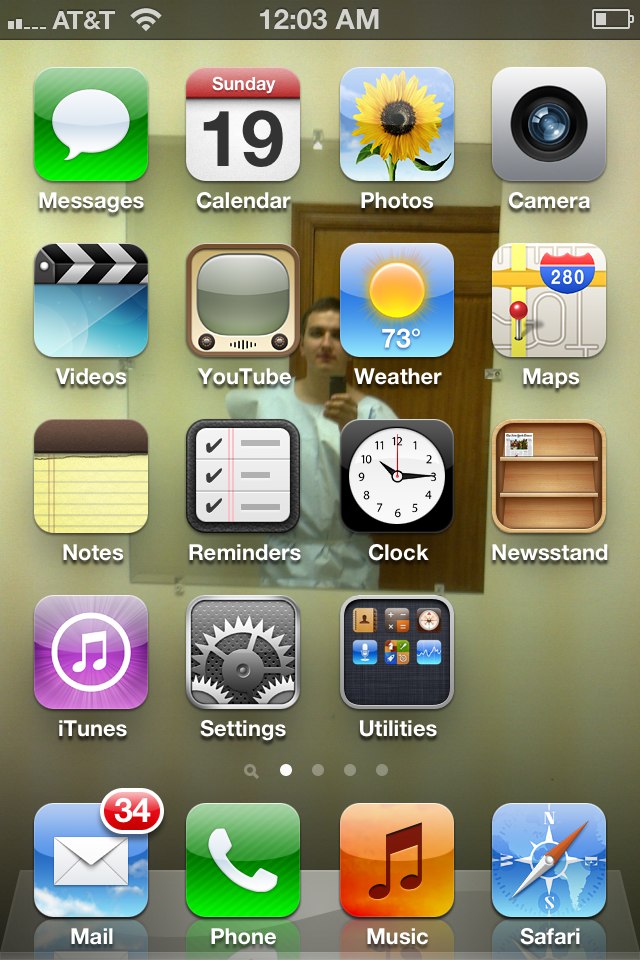Expand the Utilities folder
640x960 pixels.
click(397, 653)
